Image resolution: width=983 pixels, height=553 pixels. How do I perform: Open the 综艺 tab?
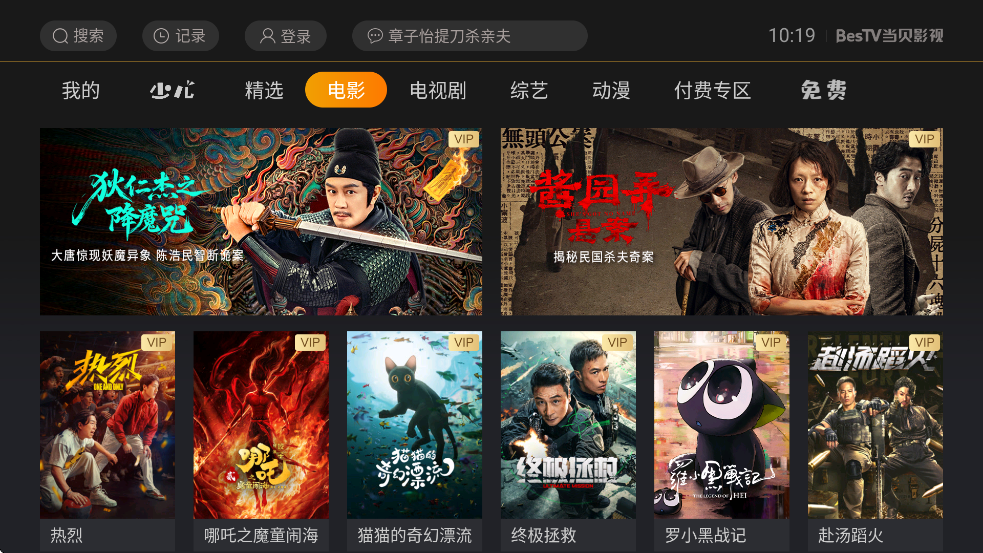529,91
